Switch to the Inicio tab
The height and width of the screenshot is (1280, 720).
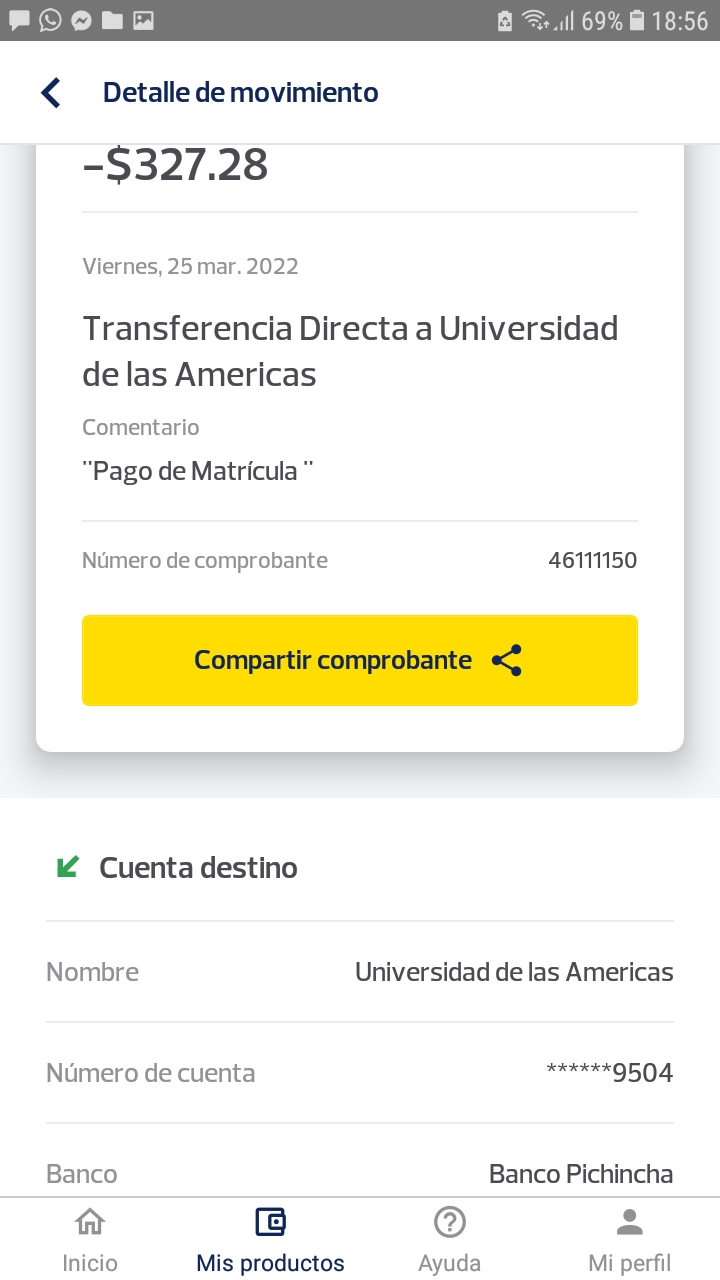90,1240
